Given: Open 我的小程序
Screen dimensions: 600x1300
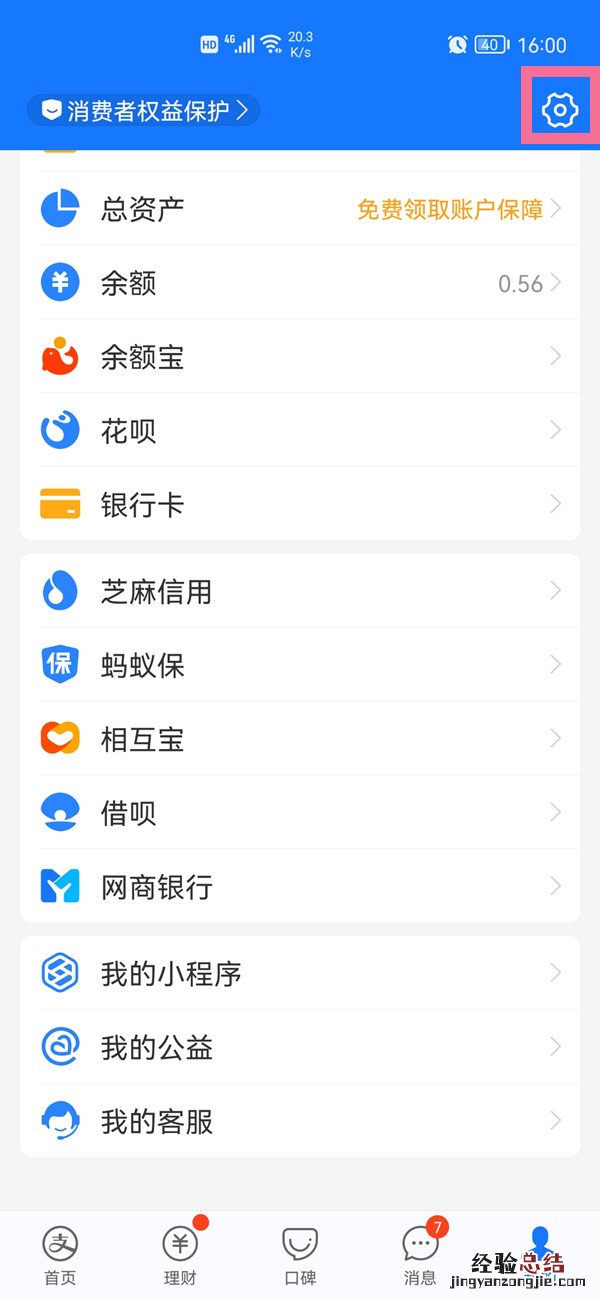Looking at the screenshot, I should click(x=300, y=973).
